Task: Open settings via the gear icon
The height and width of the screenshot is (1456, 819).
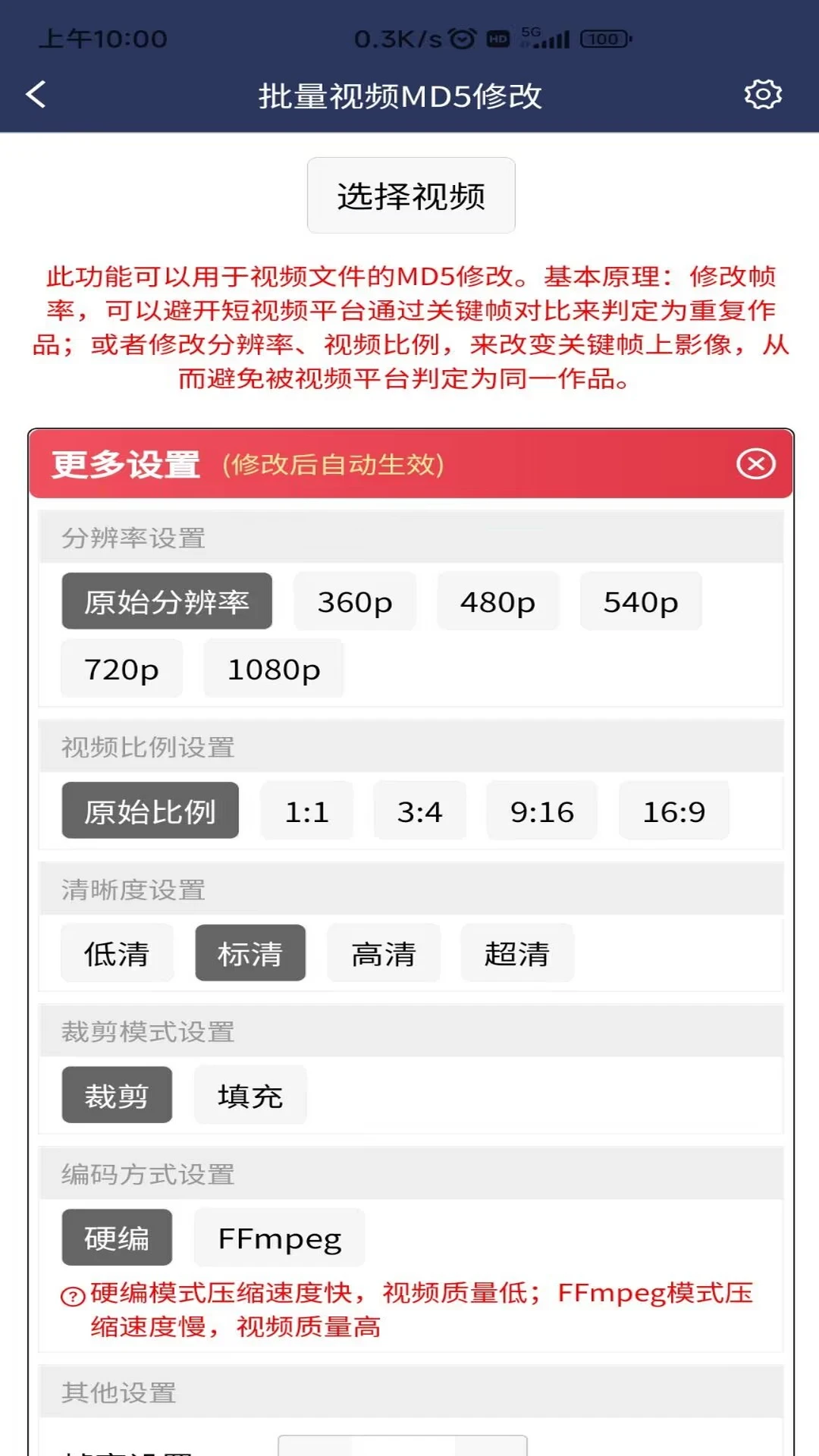Action: (x=764, y=95)
